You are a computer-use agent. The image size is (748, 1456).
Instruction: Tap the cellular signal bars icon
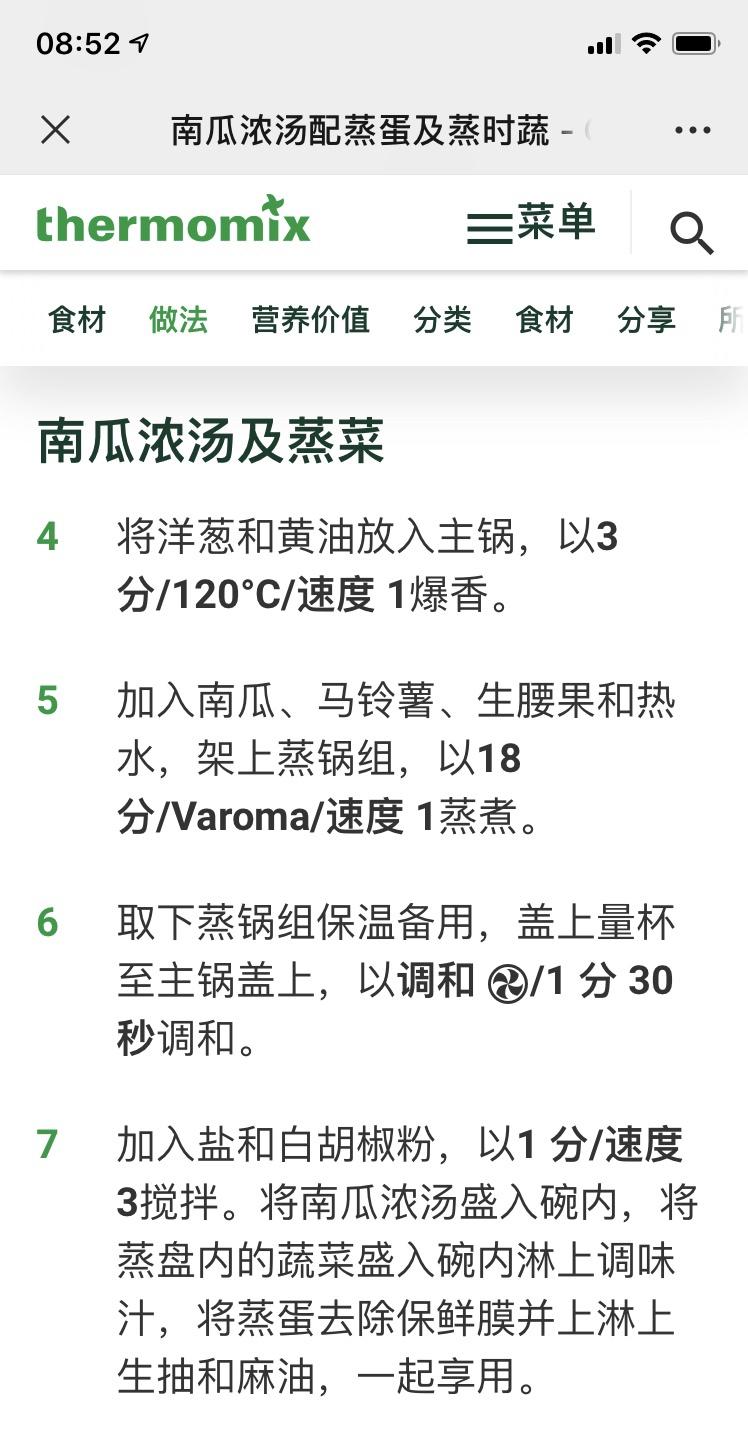pyautogui.click(x=602, y=43)
